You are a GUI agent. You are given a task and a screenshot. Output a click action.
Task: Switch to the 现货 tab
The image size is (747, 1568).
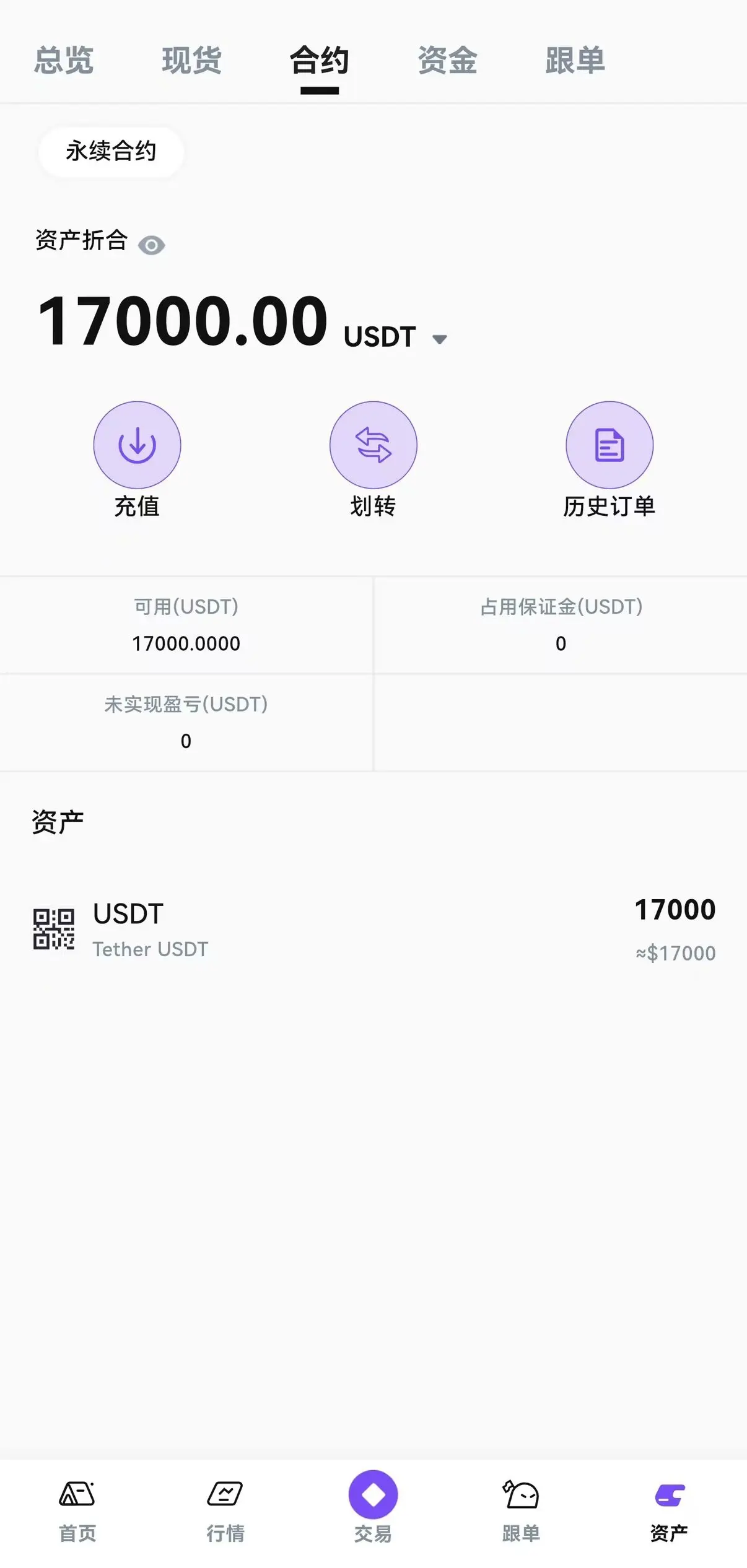(x=191, y=61)
